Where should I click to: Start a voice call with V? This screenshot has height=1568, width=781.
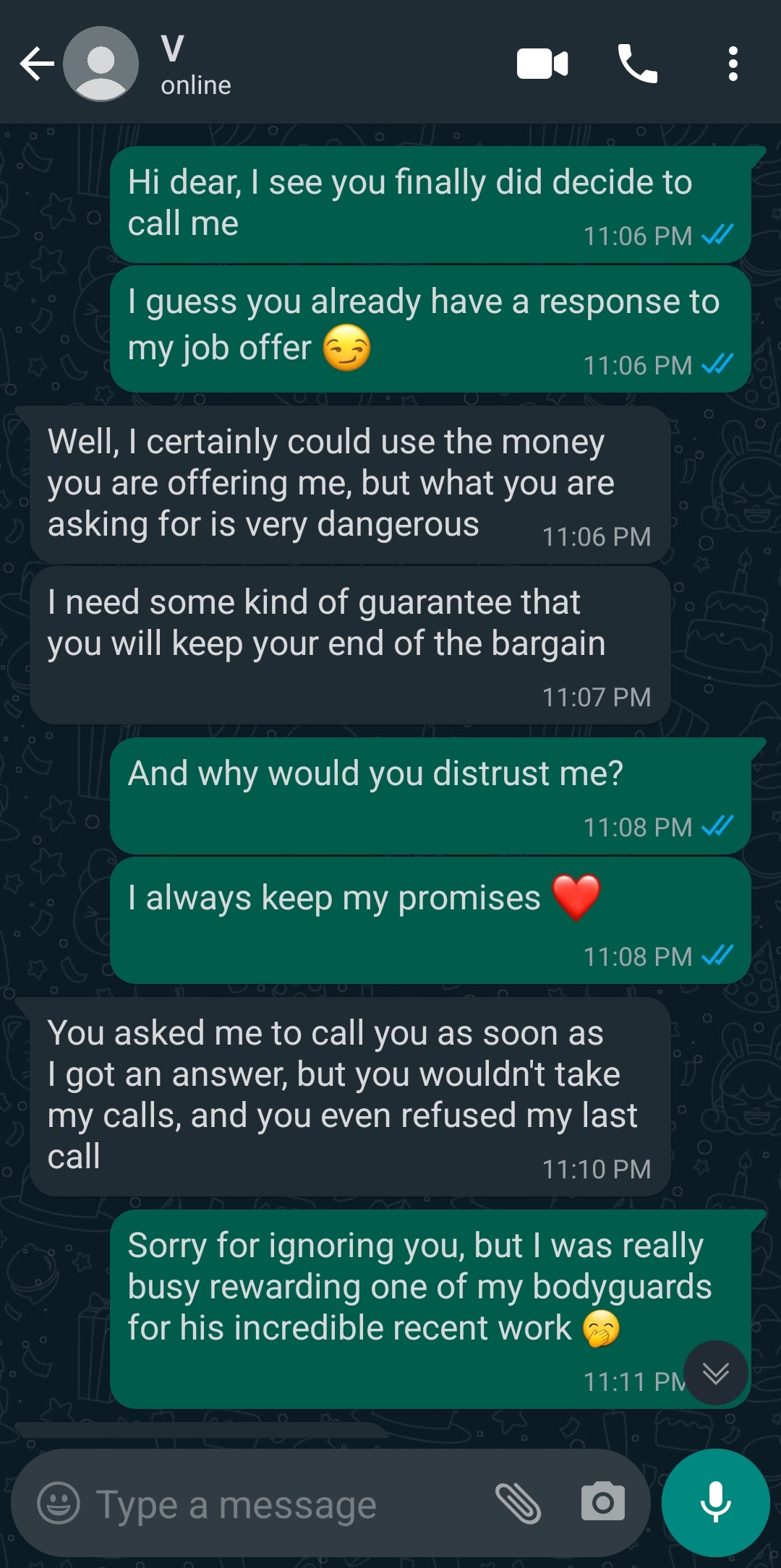637,64
